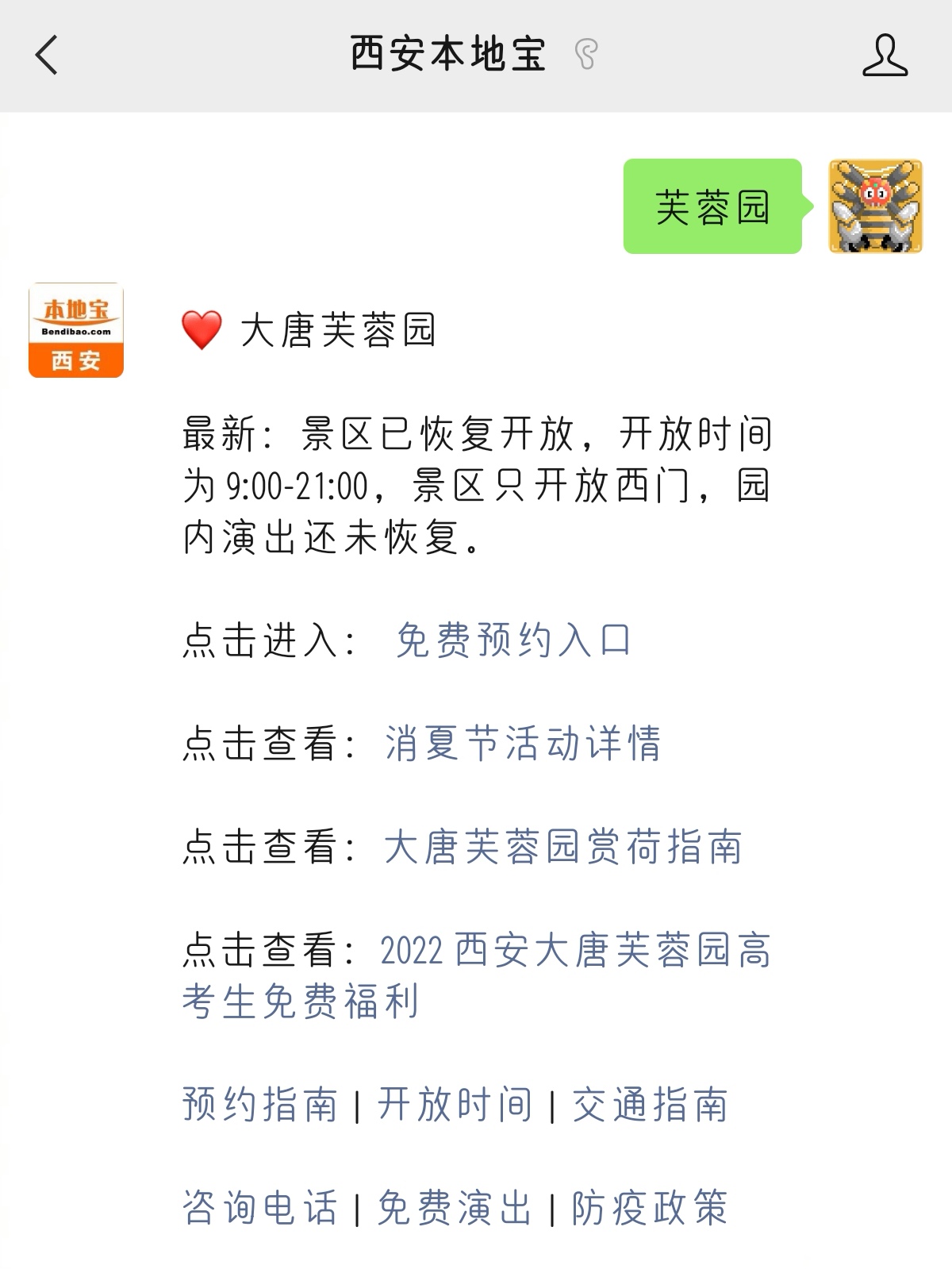Open the 交通指南 transportation link
Viewport: 952px width, 1269px height.
pyautogui.click(x=649, y=1102)
